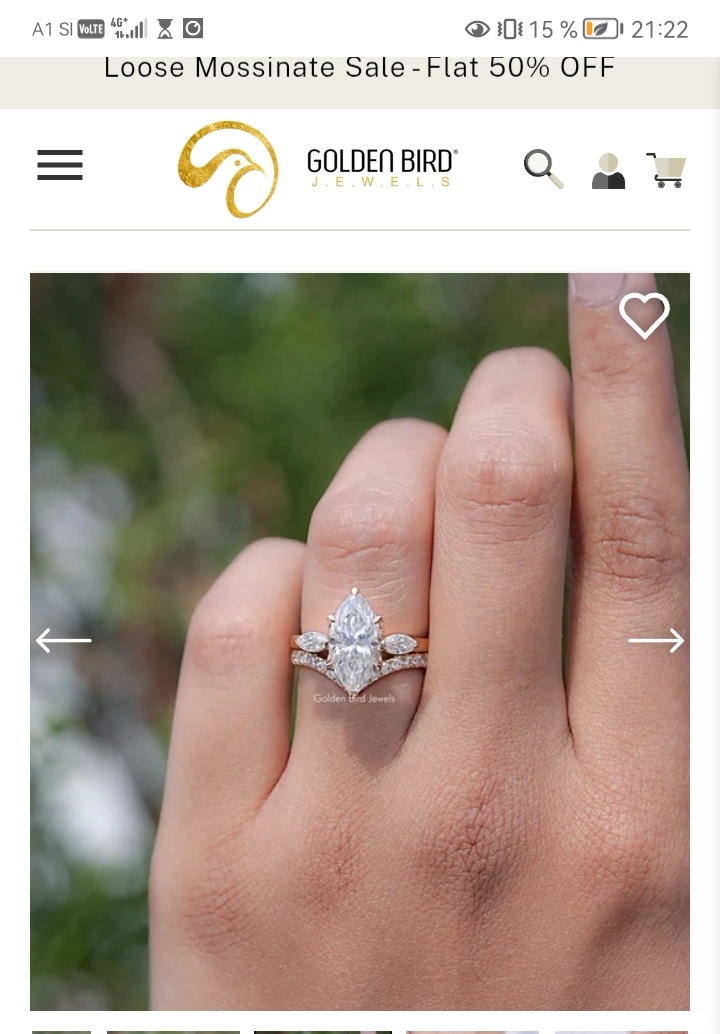The height and width of the screenshot is (1034, 720).
Task: View the shopping cart
Action: pyautogui.click(x=666, y=170)
